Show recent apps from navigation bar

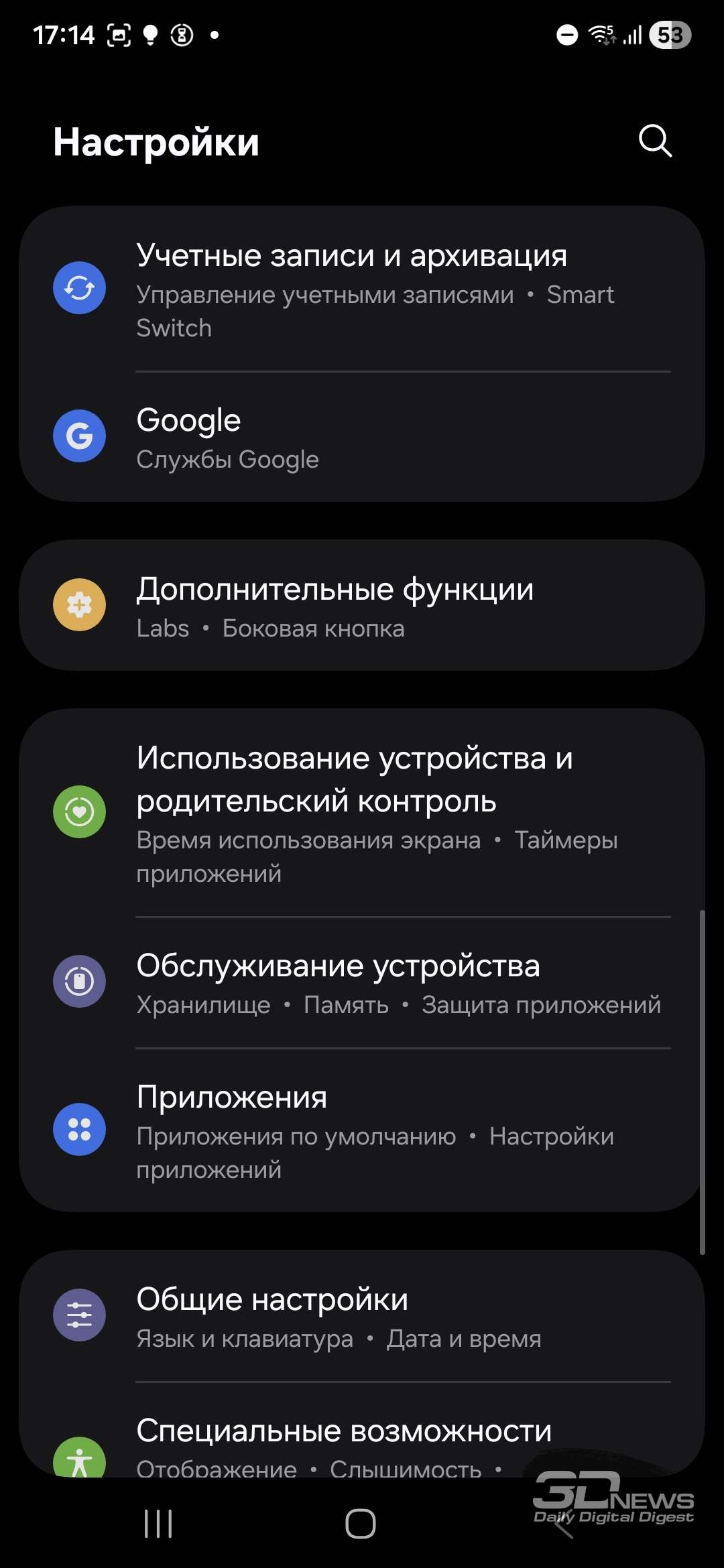pyautogui.click(x=158, y=1524)
